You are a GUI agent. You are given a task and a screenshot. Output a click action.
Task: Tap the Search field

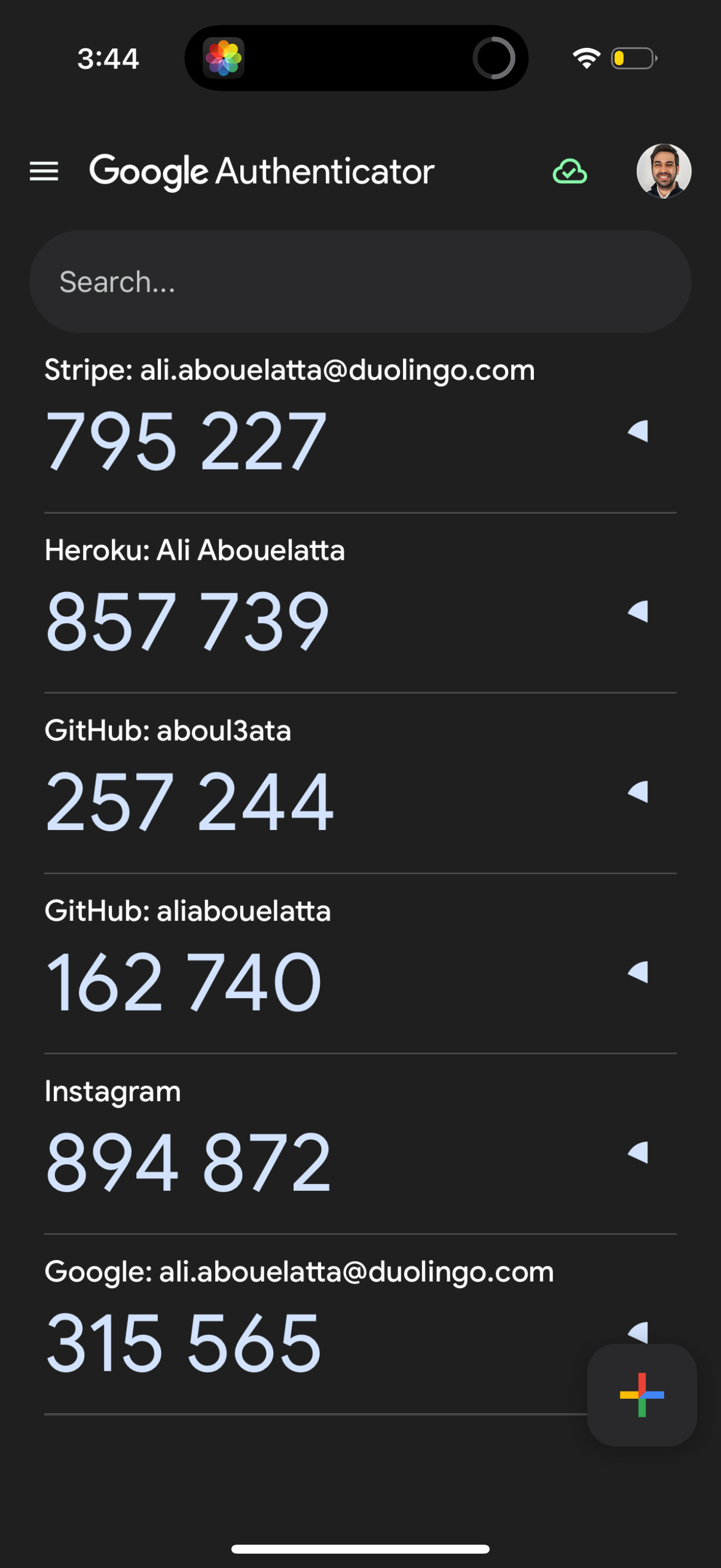coord(360,281)
